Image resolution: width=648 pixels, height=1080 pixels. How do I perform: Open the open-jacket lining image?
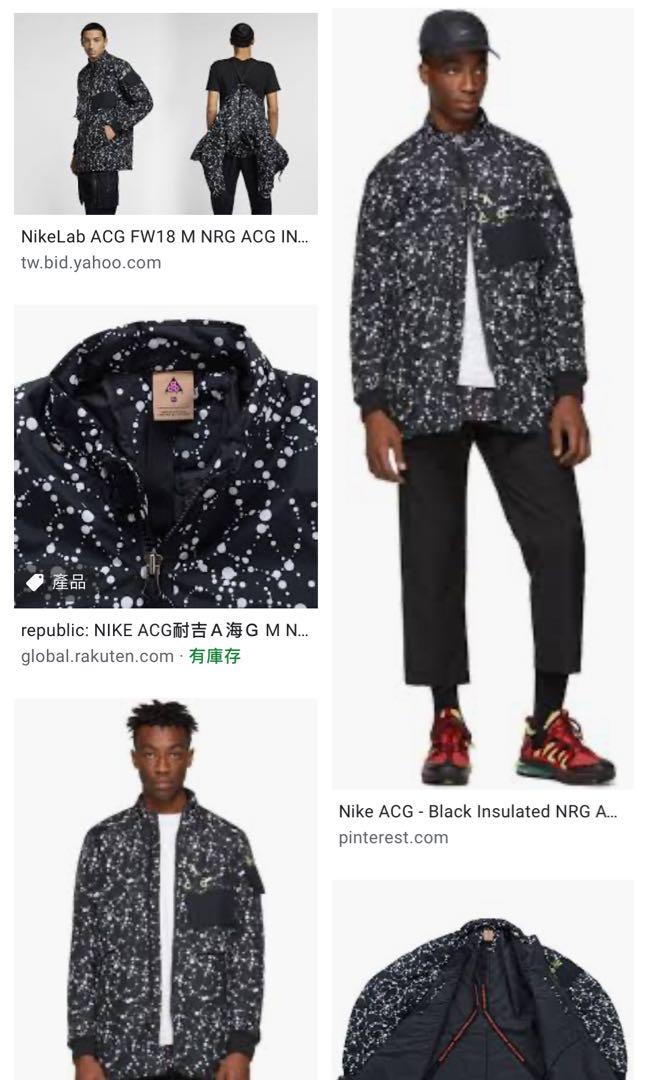click(x=482, y=978)
